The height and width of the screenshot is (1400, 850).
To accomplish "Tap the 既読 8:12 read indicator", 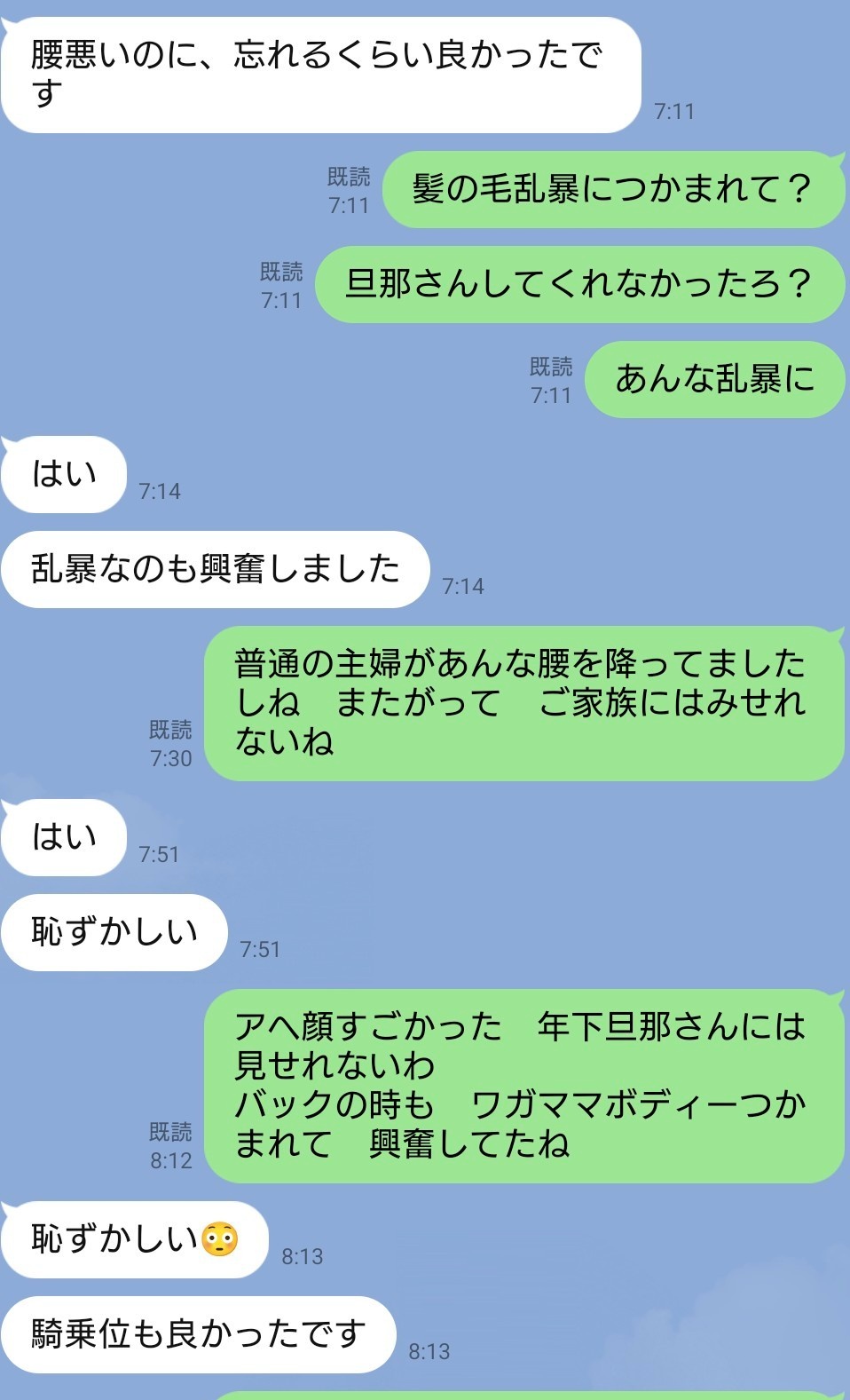I will (170, 1143).
